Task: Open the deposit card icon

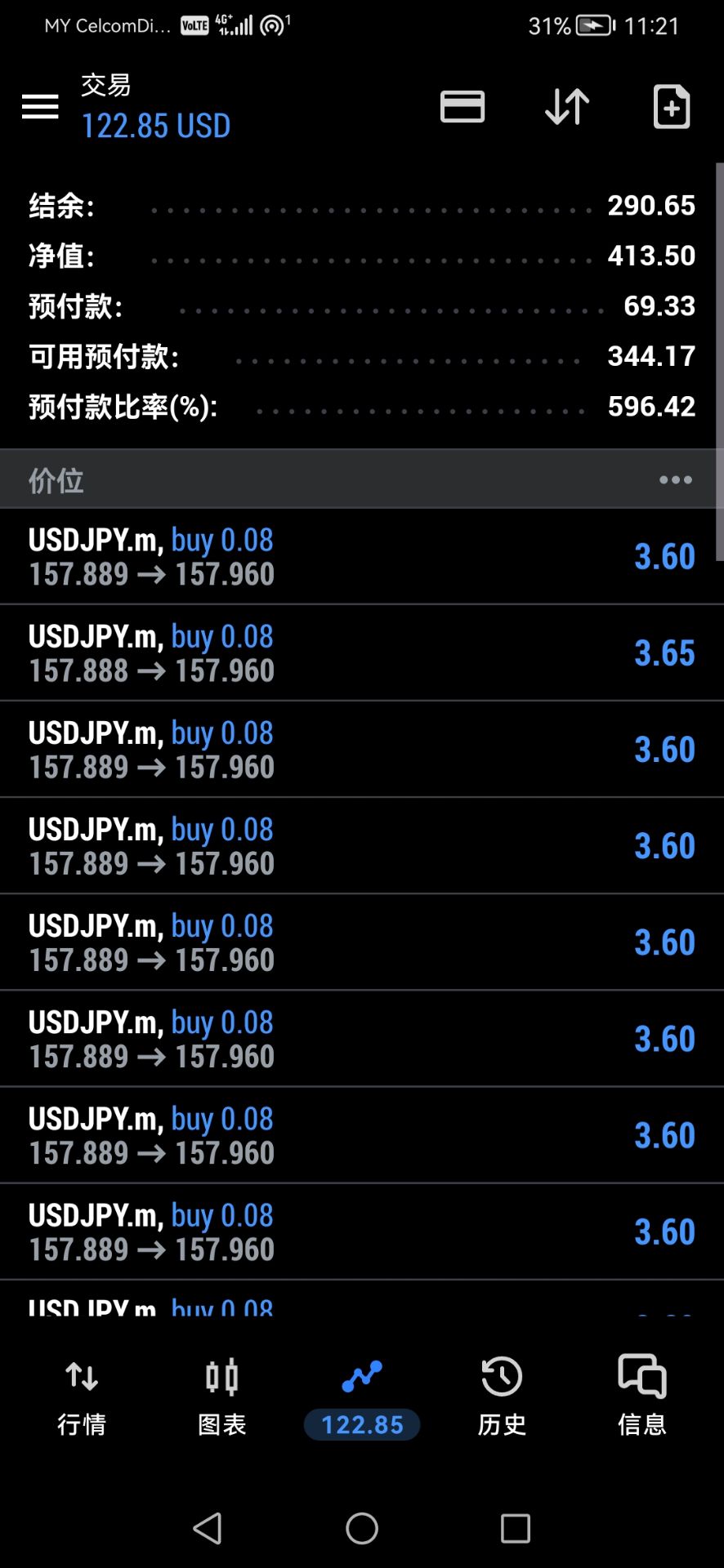Action: point(463,106)
